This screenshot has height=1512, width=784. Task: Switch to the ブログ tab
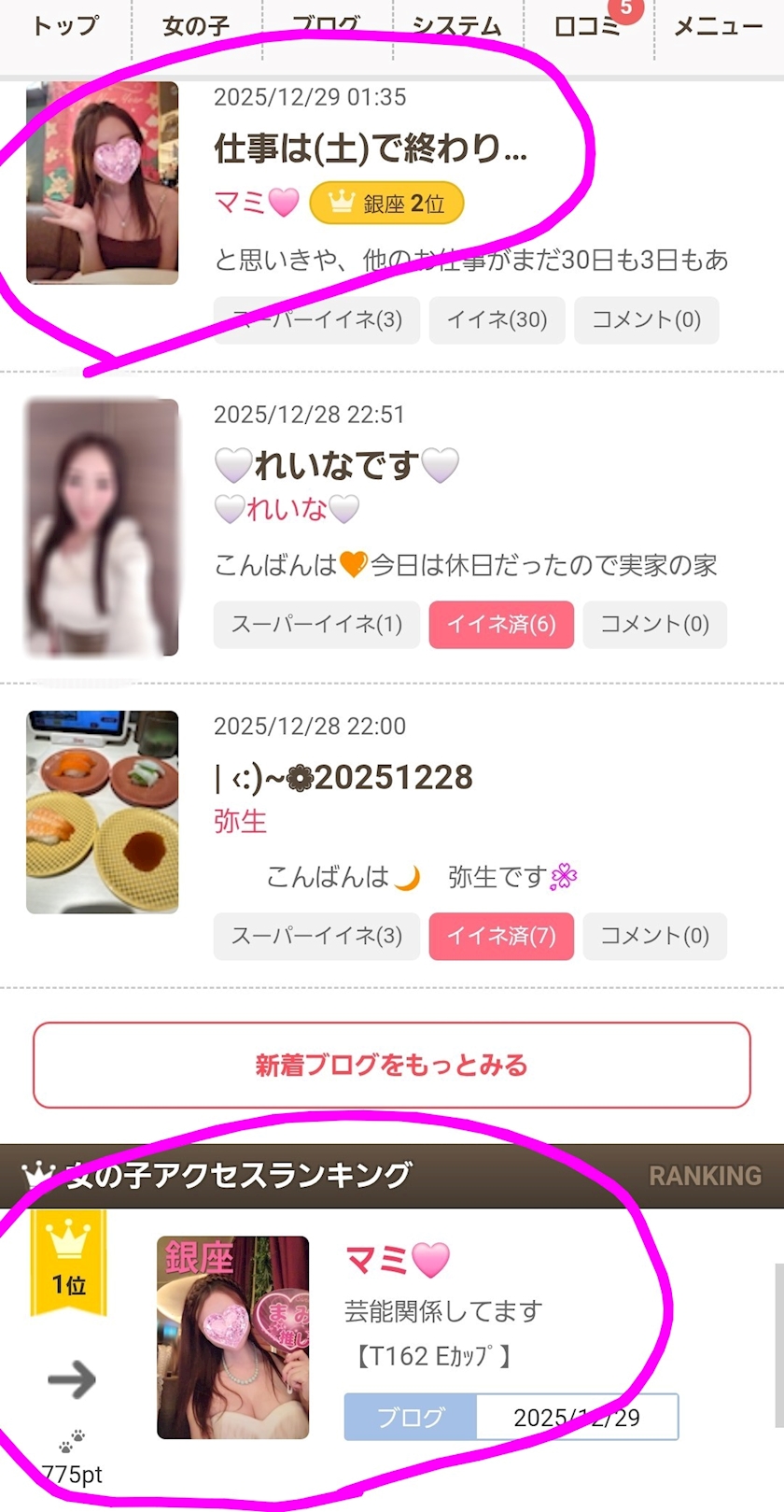pos(327,26)
